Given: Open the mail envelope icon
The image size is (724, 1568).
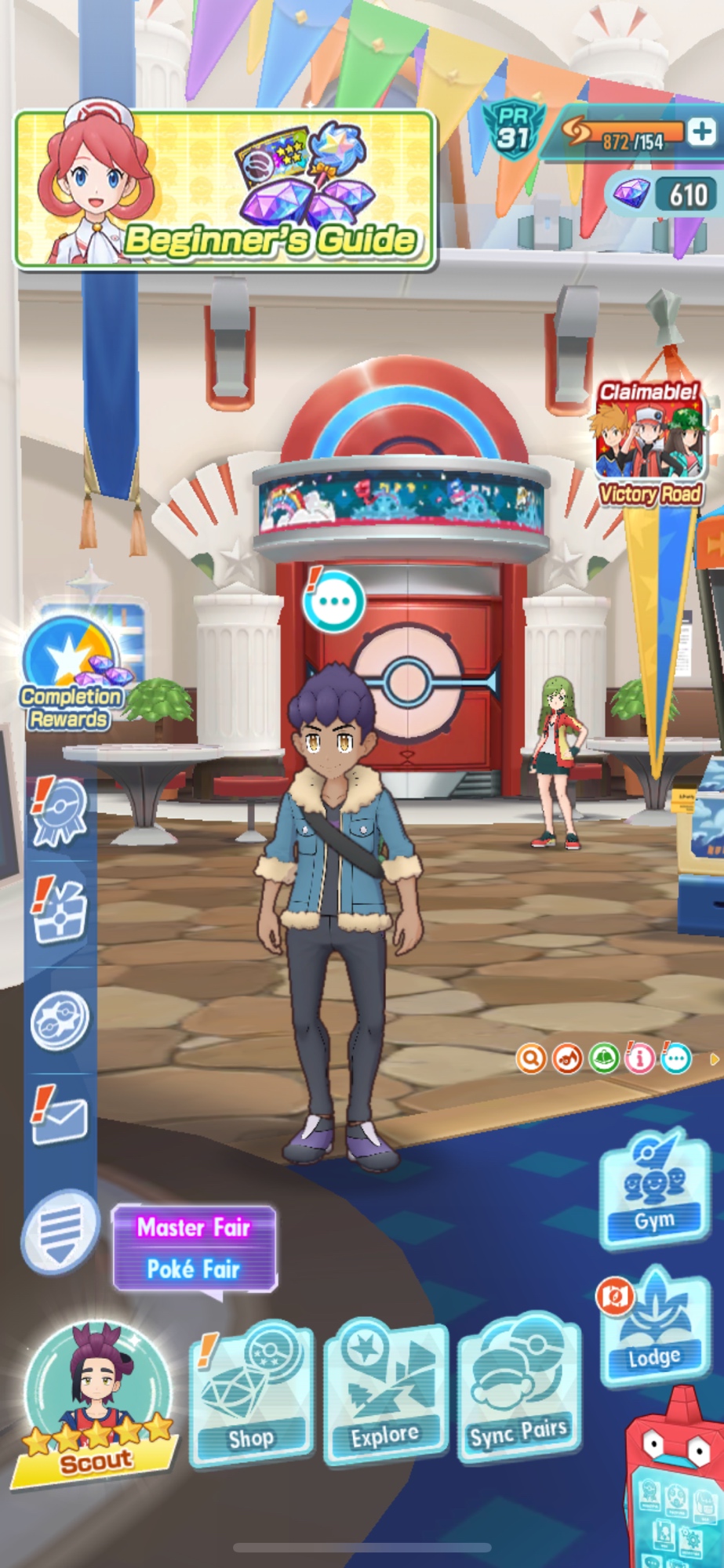Looking at the screenshot, I should pyautogui.click(x=60, y=1118).
